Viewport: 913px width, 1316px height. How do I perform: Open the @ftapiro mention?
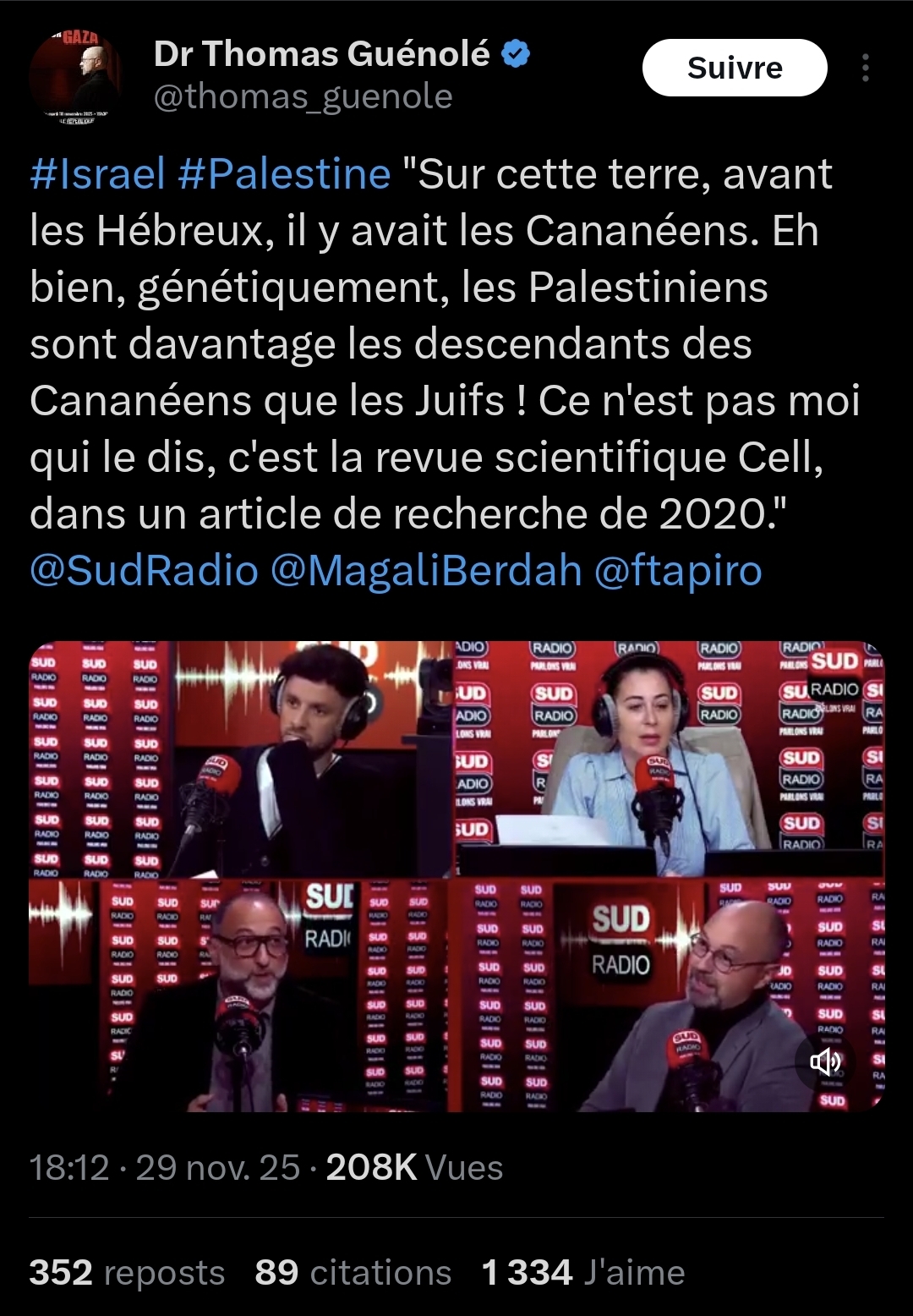678,571
